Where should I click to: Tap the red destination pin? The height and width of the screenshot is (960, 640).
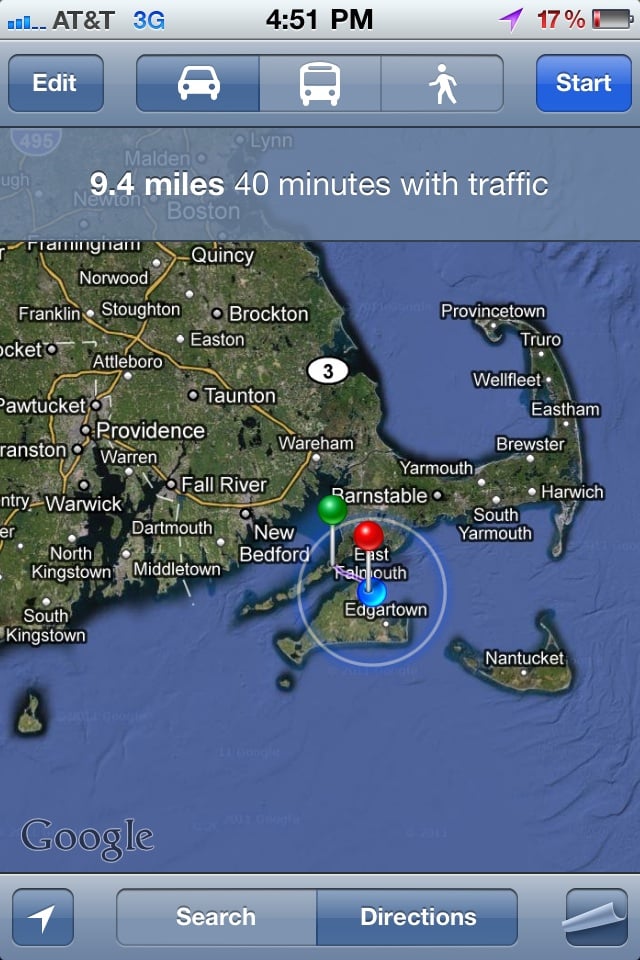[x=369, y=535]
